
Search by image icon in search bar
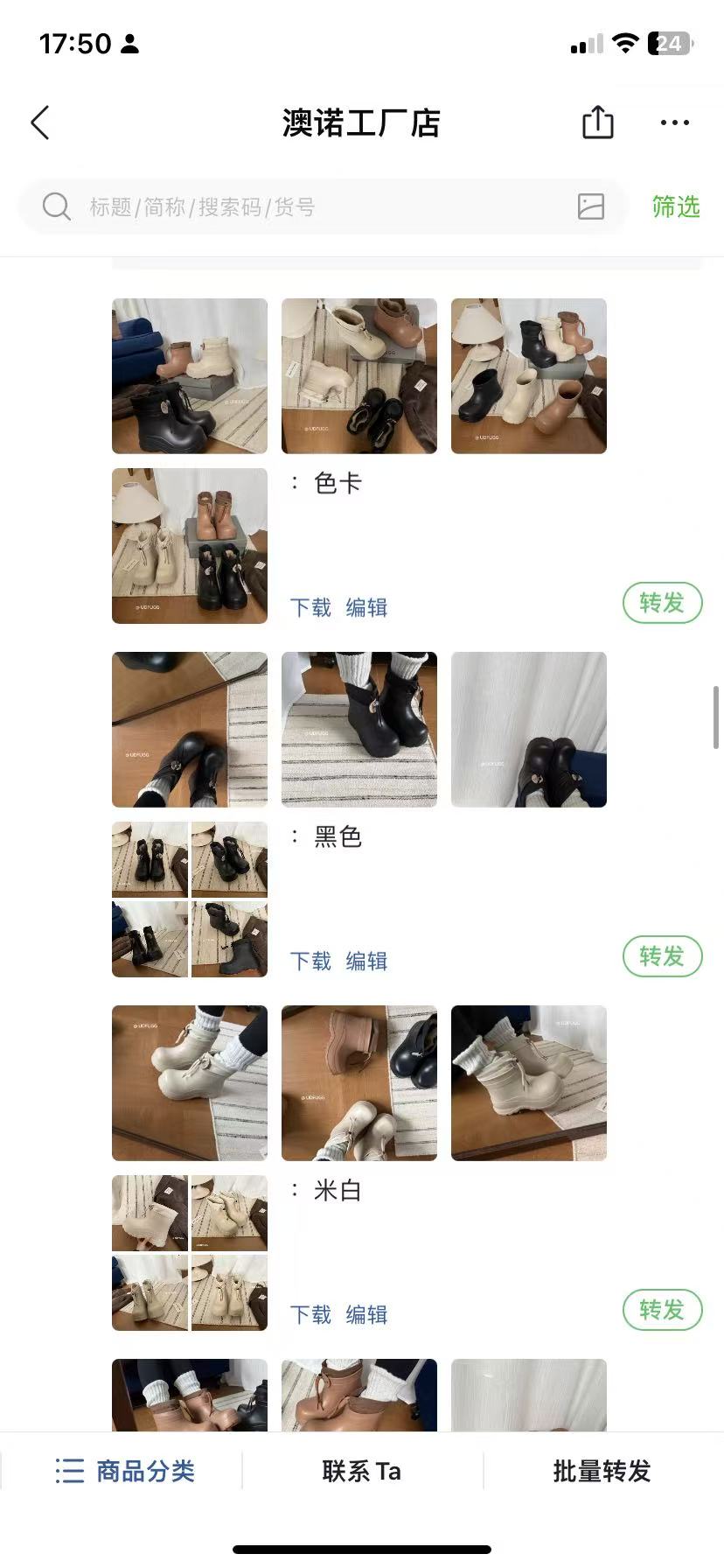pos(591,206)
